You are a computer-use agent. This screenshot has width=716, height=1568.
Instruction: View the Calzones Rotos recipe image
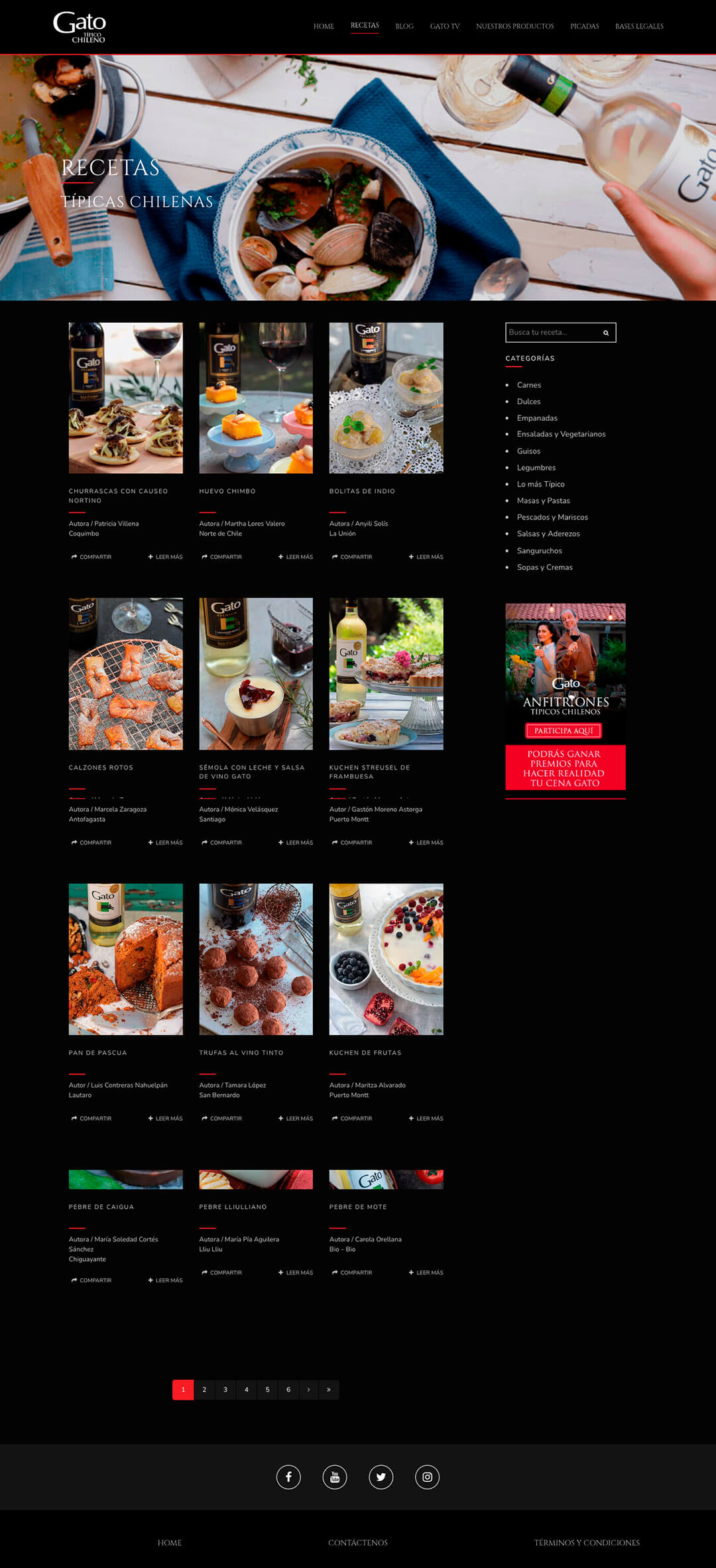click(x=125, y=673)
